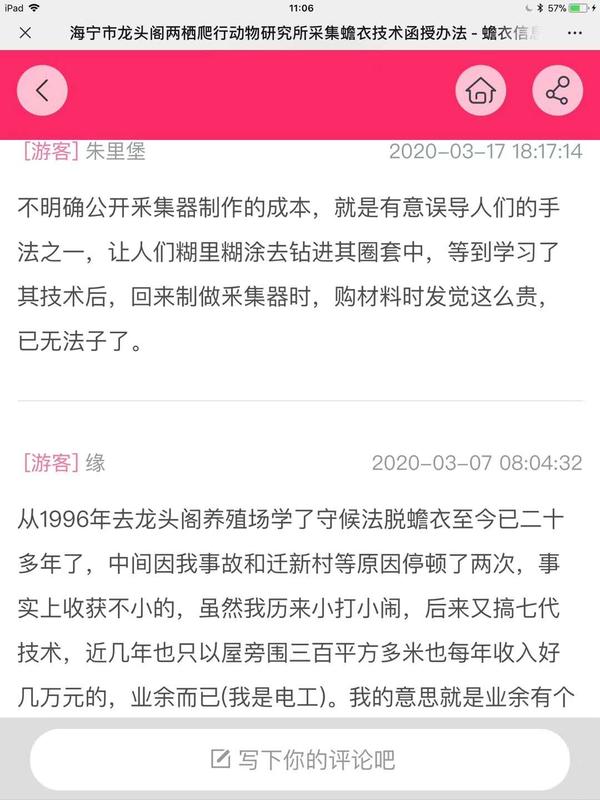This screenshot has width=600, height=800.
Task: Share this article
Action: (557, 91)
